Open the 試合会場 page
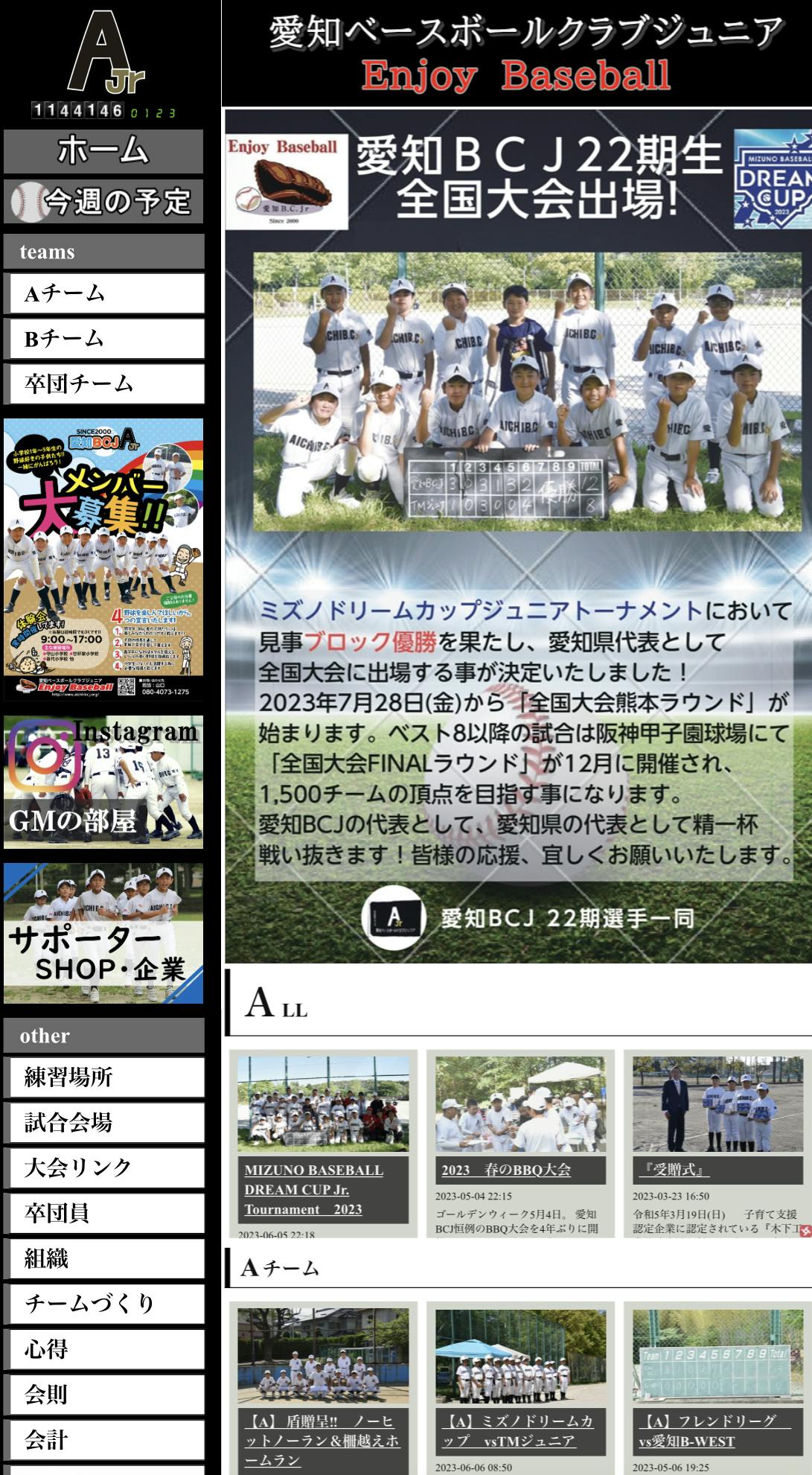The width and height of the screenshot is (812, 1475). pyautogui.click(x=106, y=1122)
